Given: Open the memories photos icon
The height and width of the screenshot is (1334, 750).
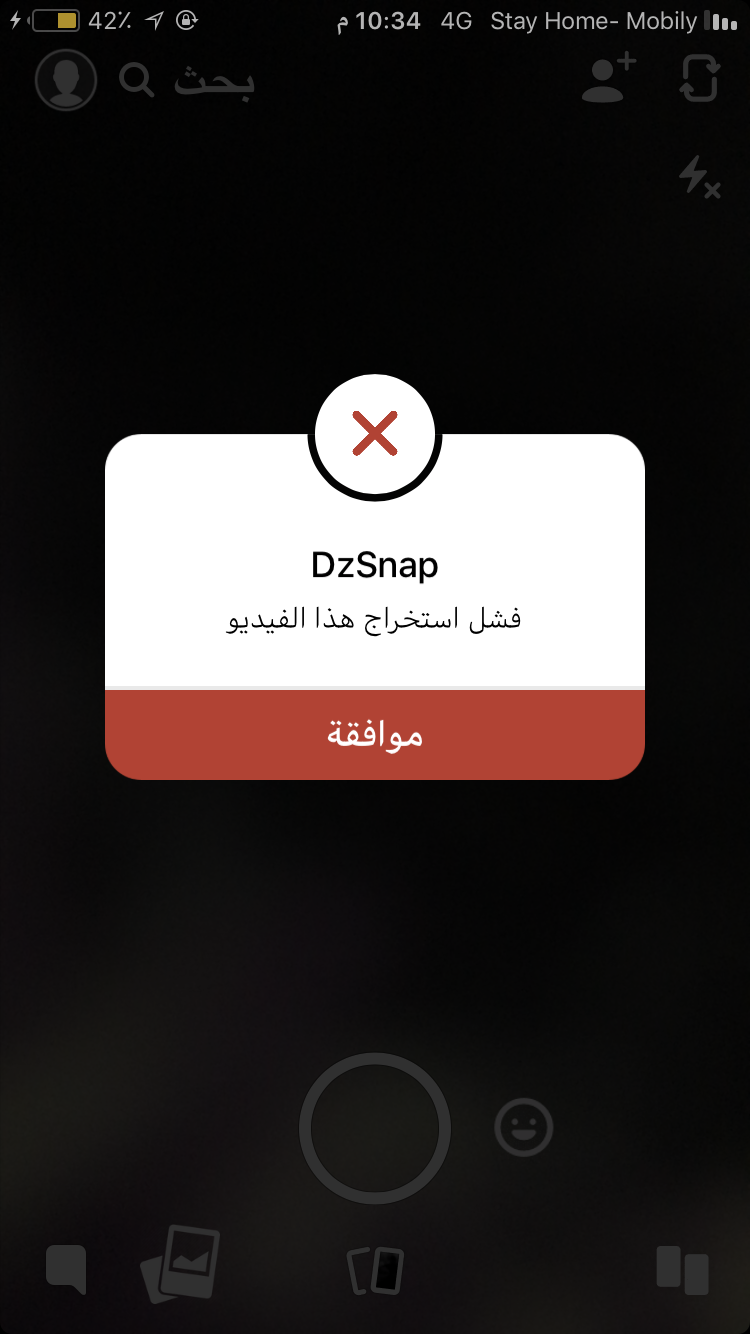Looking at the screenshot, I should [x=181, y=1264].
